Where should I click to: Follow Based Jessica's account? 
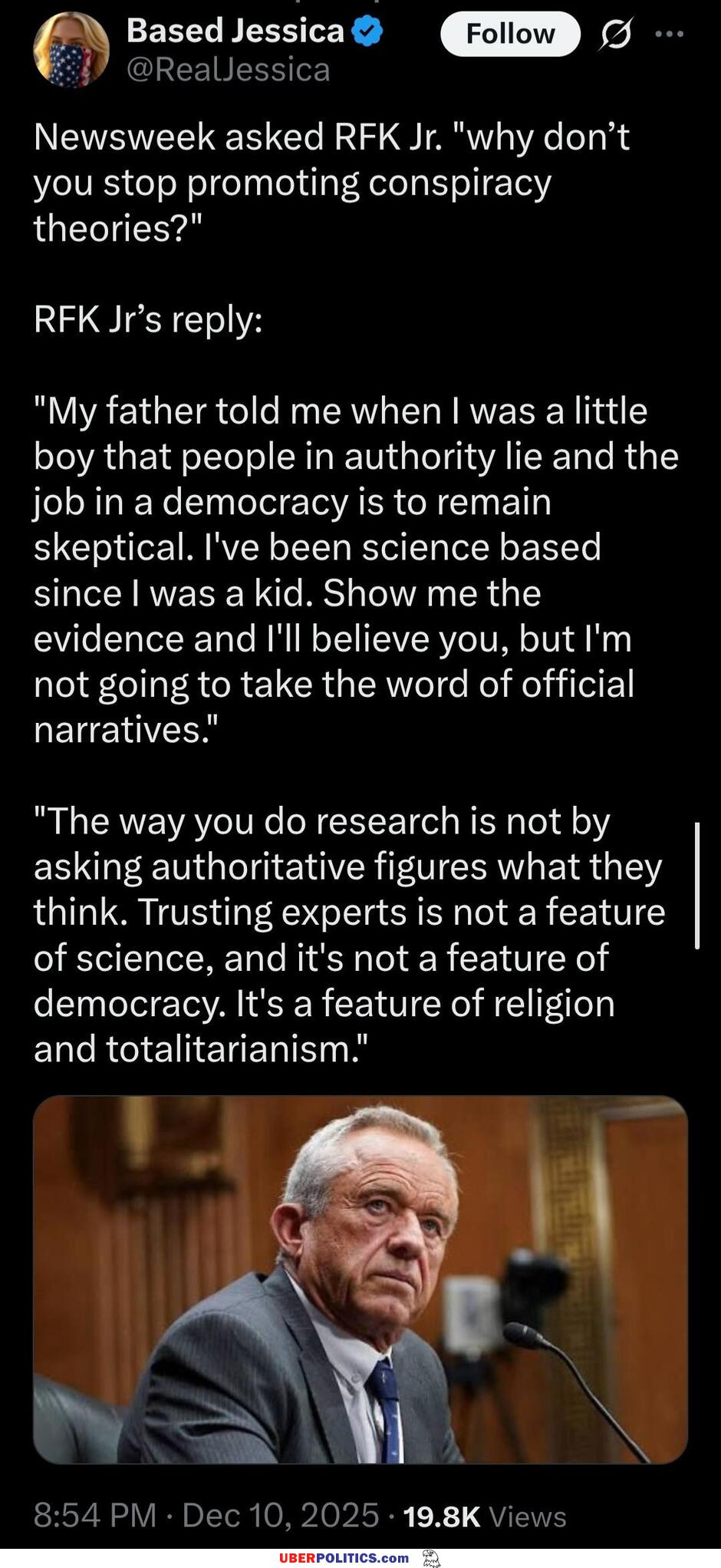click(x=510, y=35)
